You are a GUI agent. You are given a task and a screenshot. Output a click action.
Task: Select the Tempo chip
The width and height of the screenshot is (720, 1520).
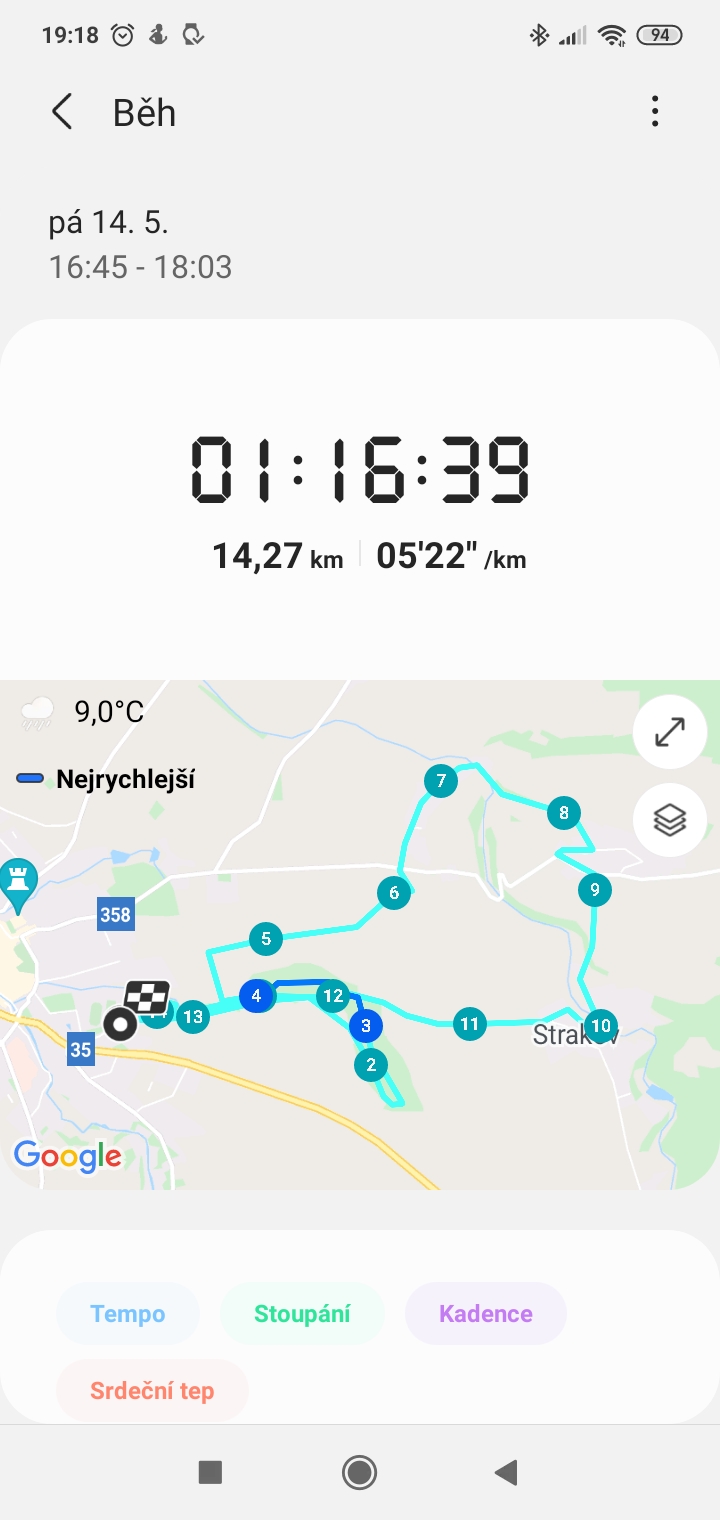click(128, 1313)
